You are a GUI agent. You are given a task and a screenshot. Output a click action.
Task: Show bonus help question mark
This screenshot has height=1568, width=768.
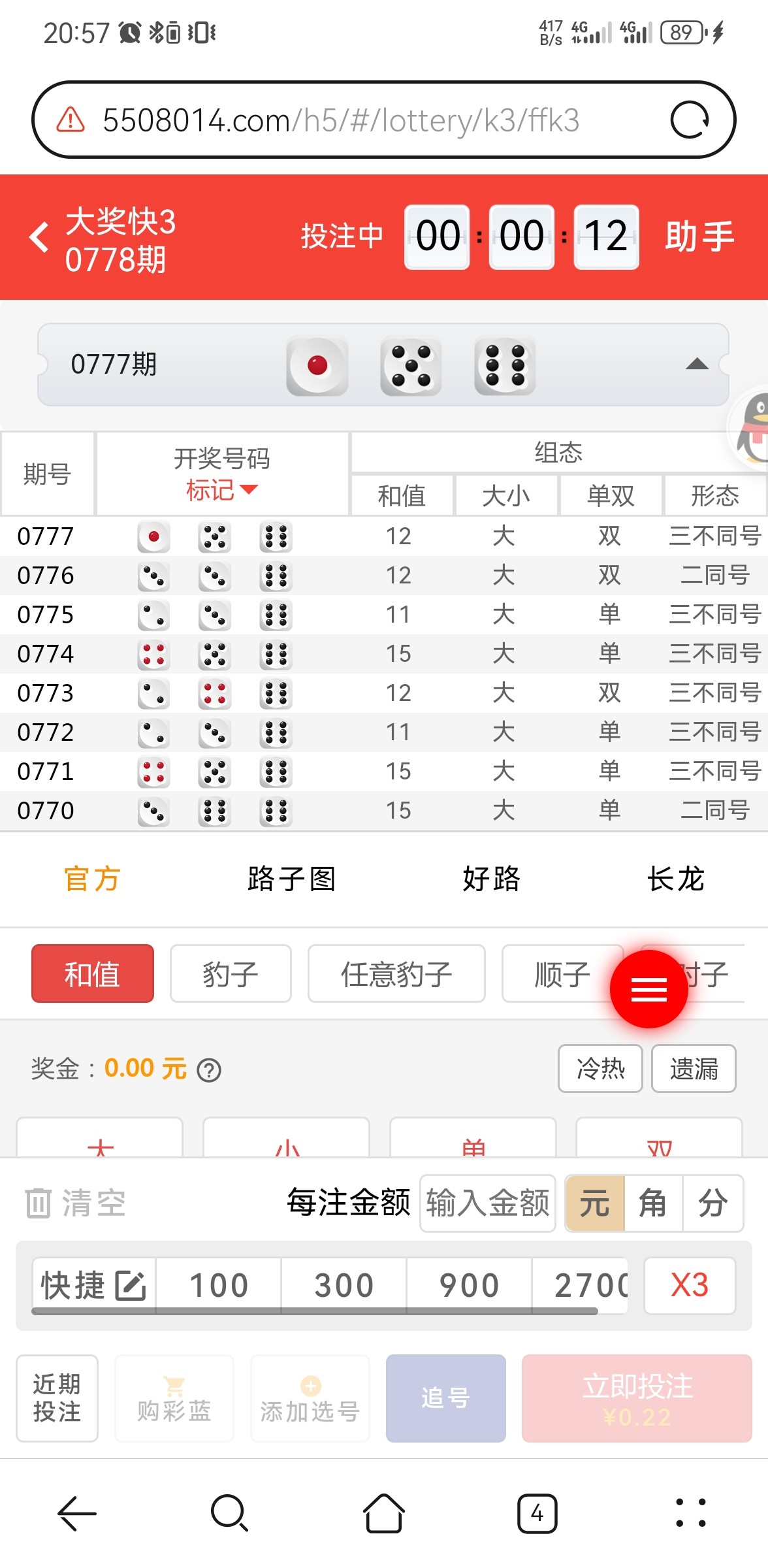click(x=209, y=1070)
